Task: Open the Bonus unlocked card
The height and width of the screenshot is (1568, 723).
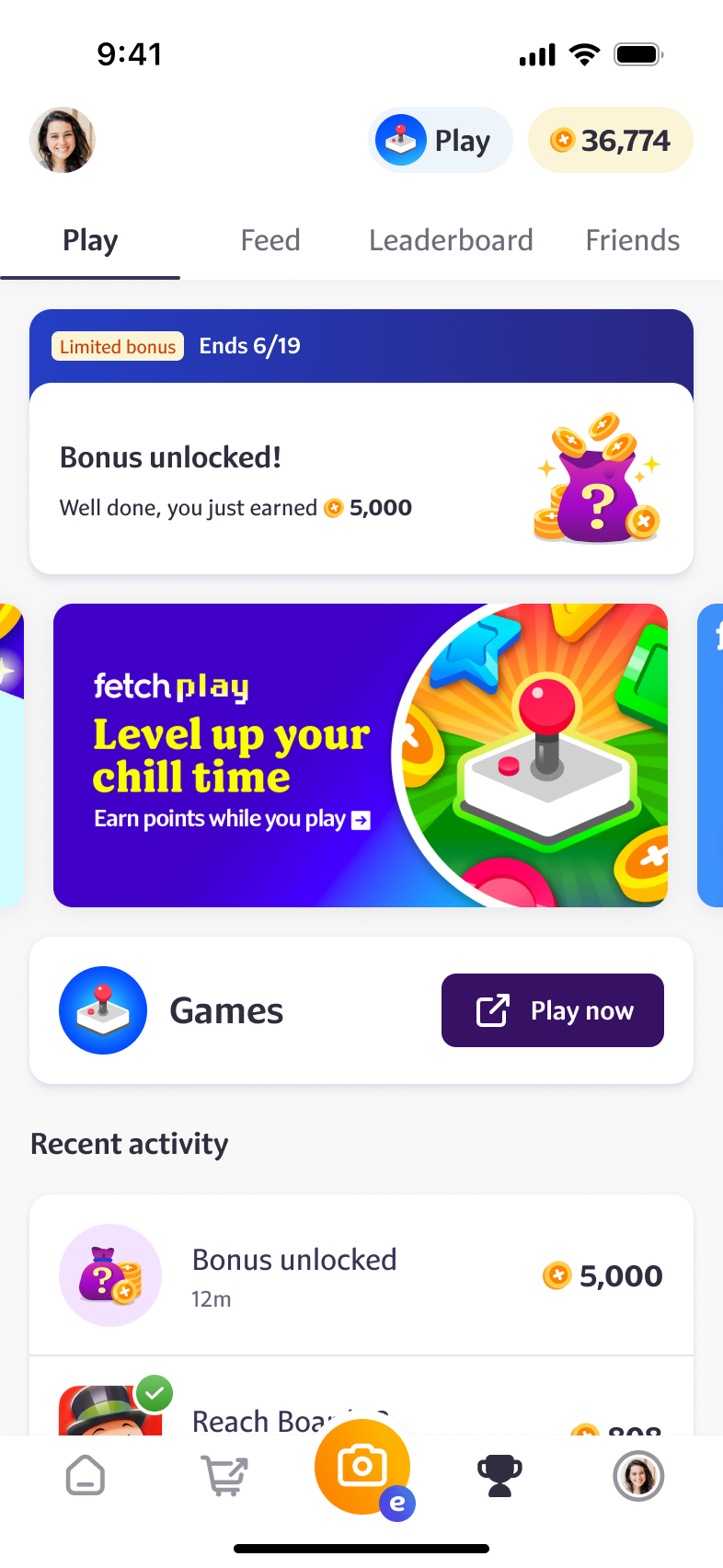Action: point(361,478)
